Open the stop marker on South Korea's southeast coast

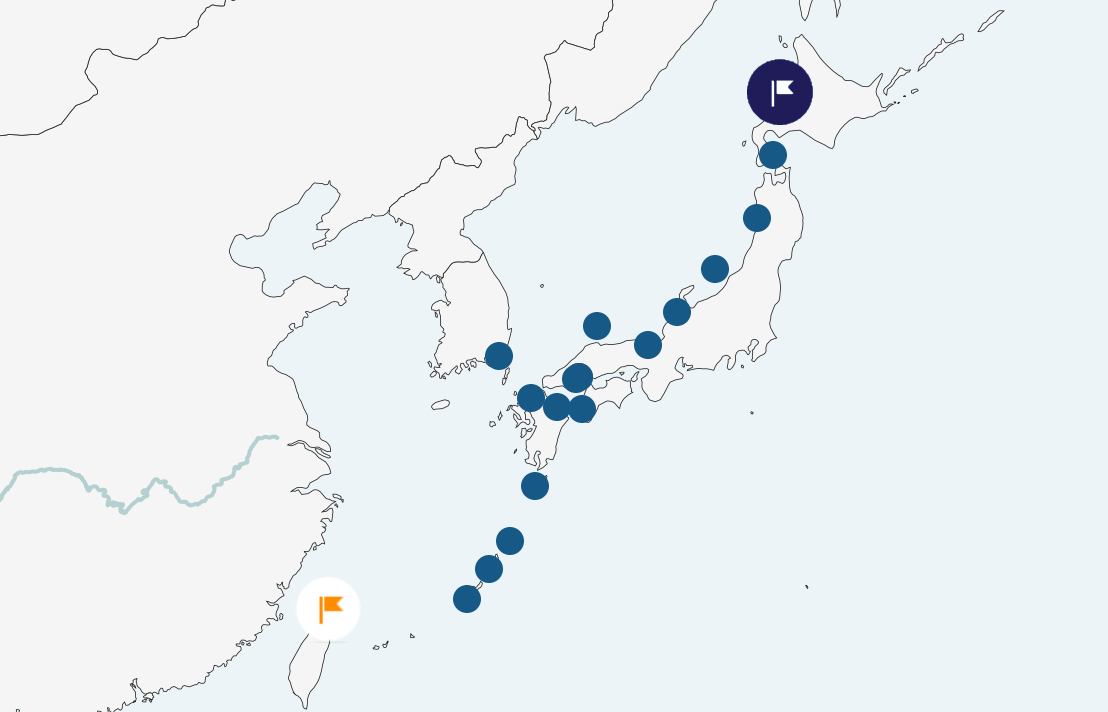coord(499,356)
